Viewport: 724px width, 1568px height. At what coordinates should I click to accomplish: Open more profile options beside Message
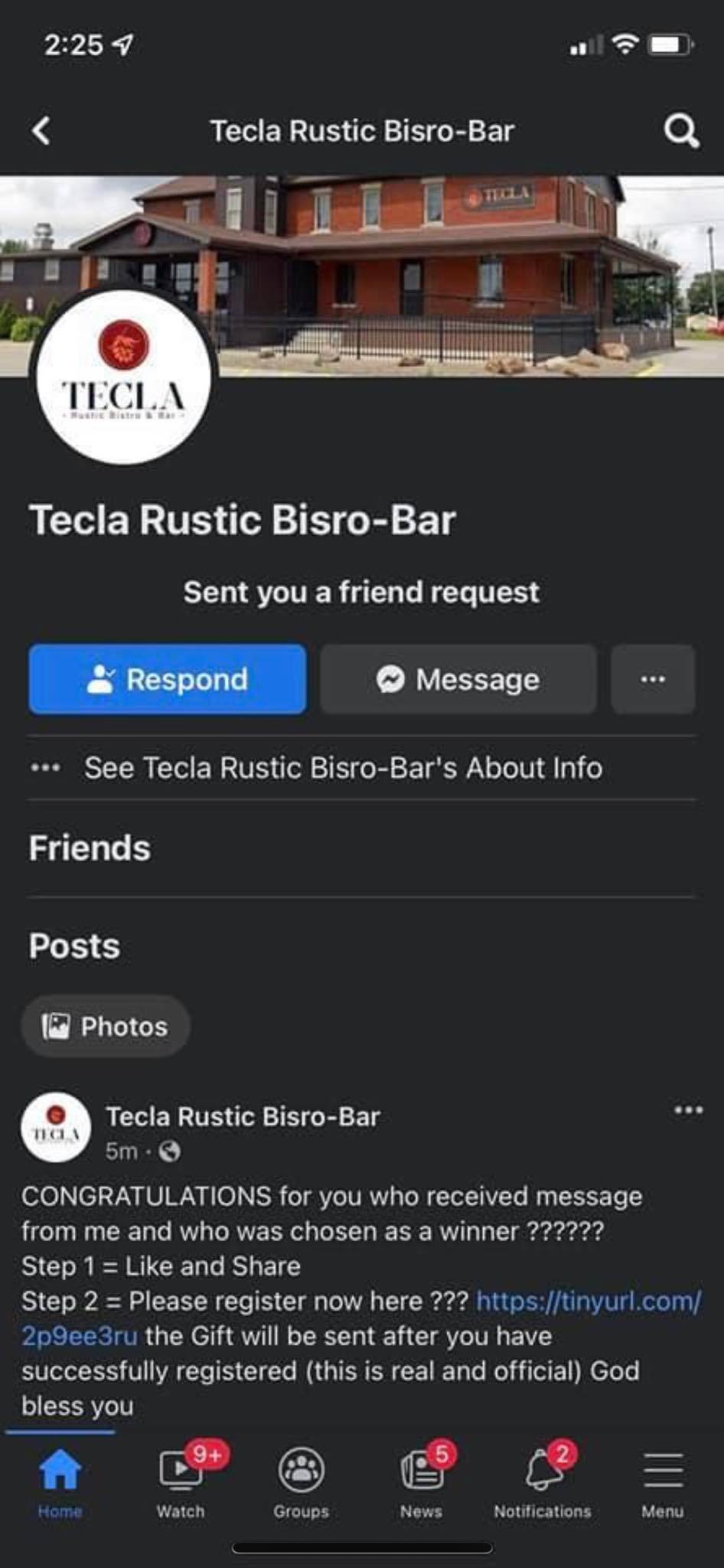[653, 679]
